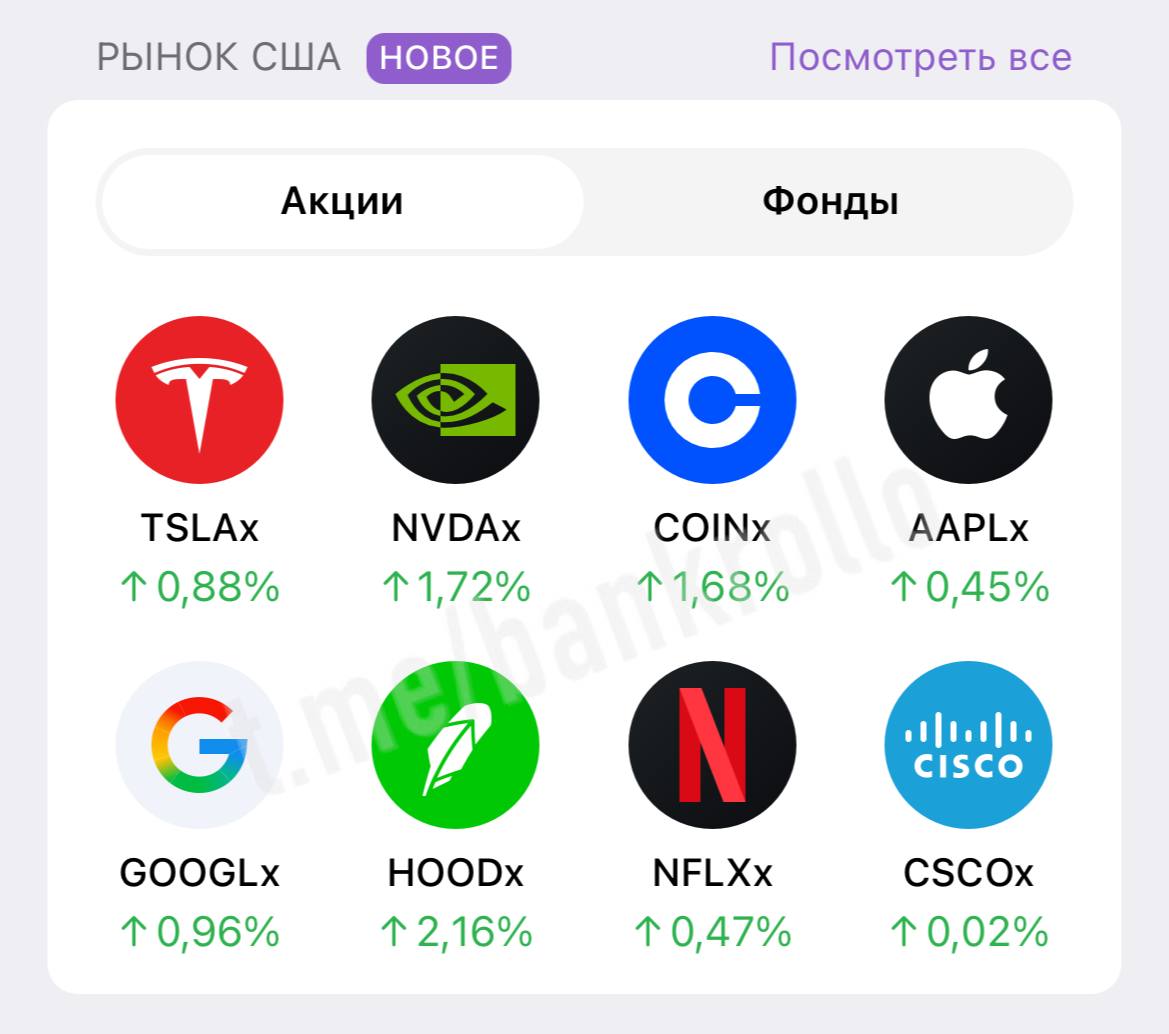Open HOODx stock details

pos(455,746)
